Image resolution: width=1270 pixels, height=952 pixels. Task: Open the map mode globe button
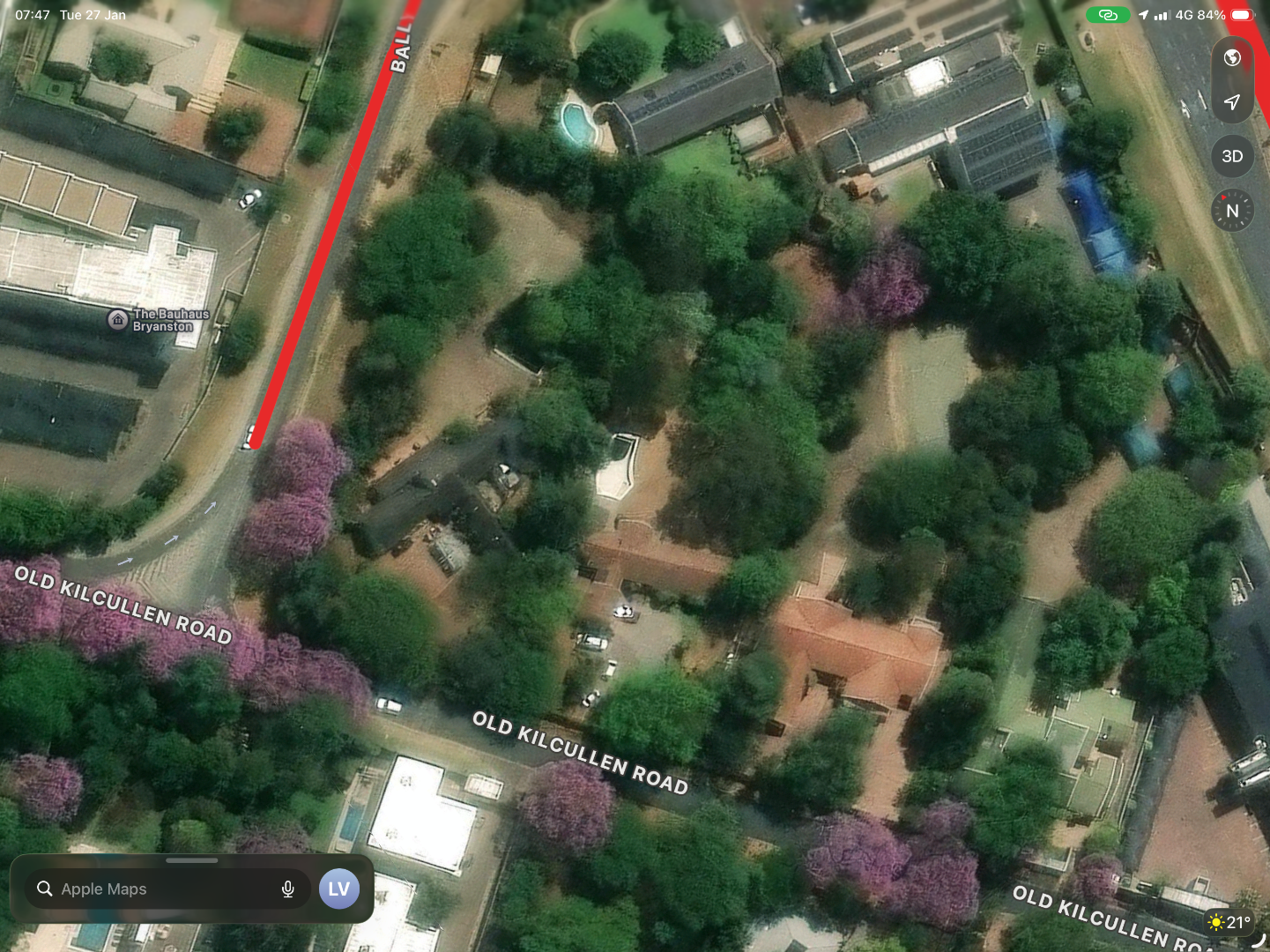point(1232,58)
